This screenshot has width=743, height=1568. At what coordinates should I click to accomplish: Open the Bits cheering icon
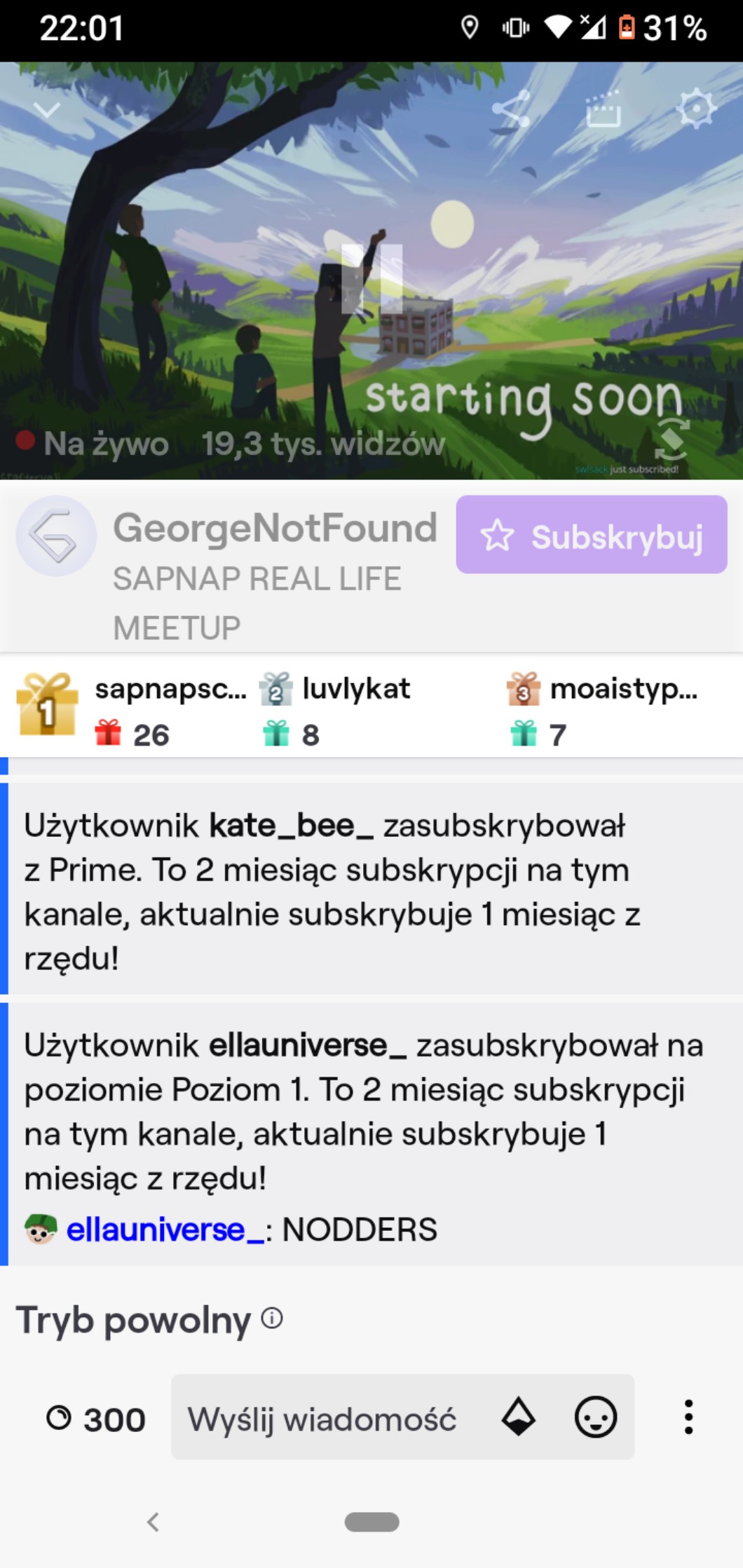click(x=519, y=1417)
